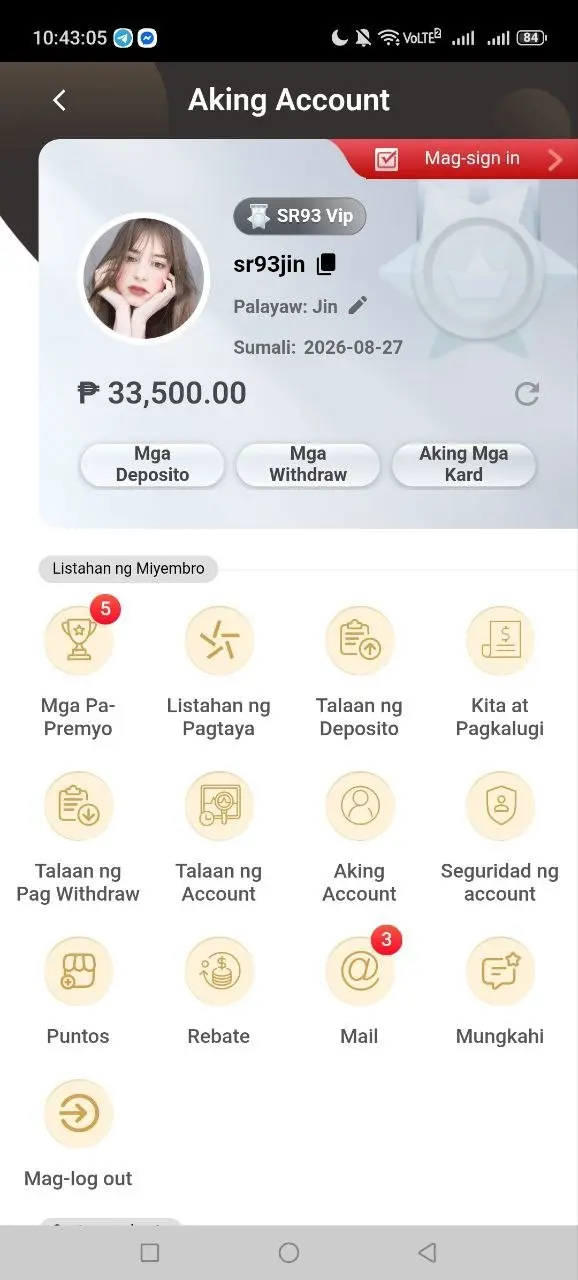Open Puntos

point(78,992)
